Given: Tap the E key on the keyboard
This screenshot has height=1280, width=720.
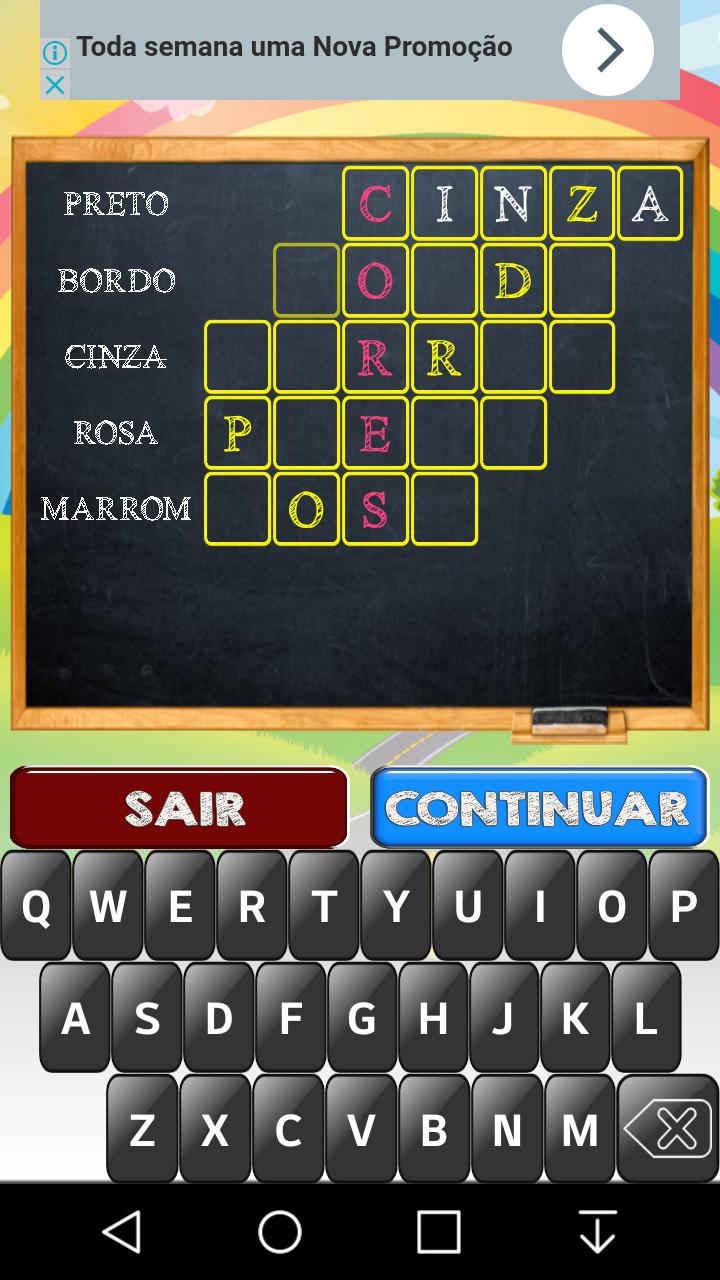Looking at the screenshot, I should pyautogui.click(x=180, y=906).
